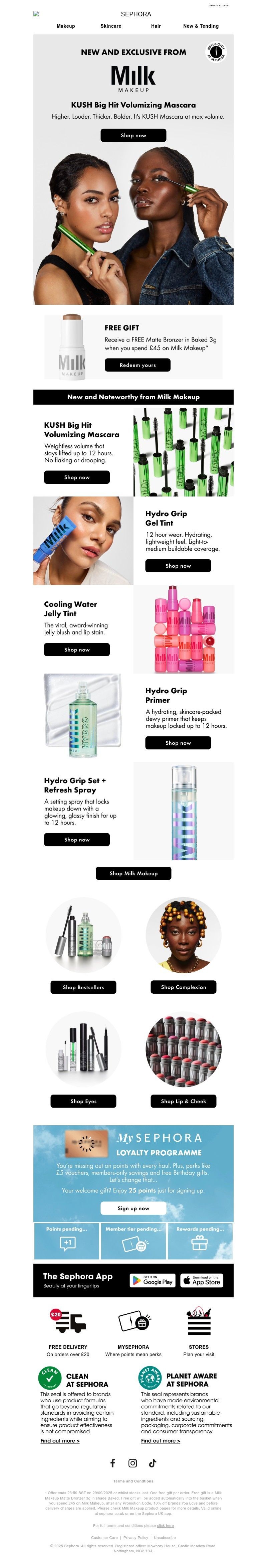Image resolution: width=267 pixels, height=1568 pixels.
Task: Shop now for Hydro Grip Set + Refresh Spray
Action: (x=77, y=839)
